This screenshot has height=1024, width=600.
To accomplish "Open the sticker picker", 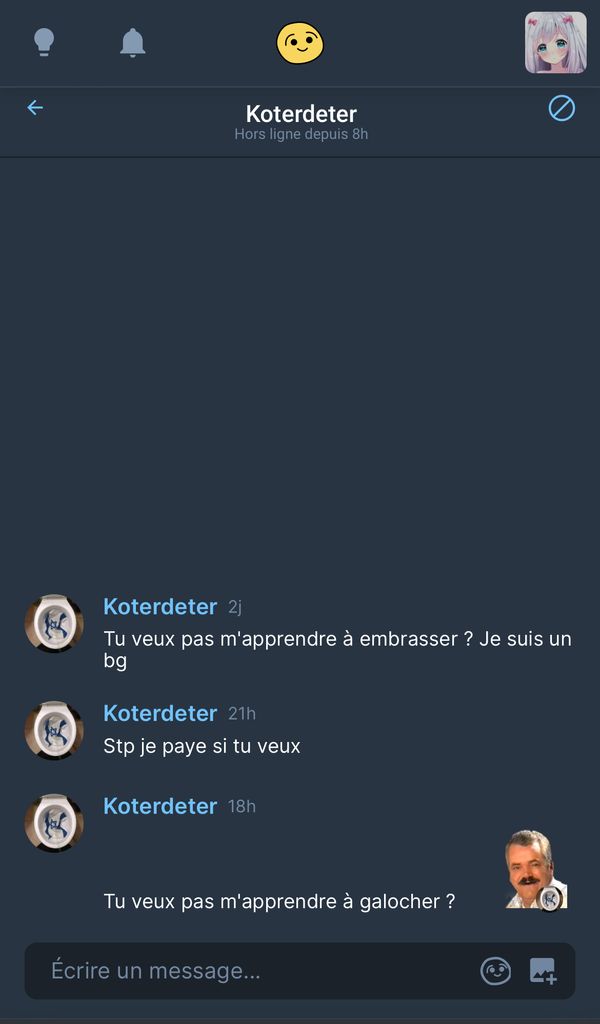I will 496,970.
